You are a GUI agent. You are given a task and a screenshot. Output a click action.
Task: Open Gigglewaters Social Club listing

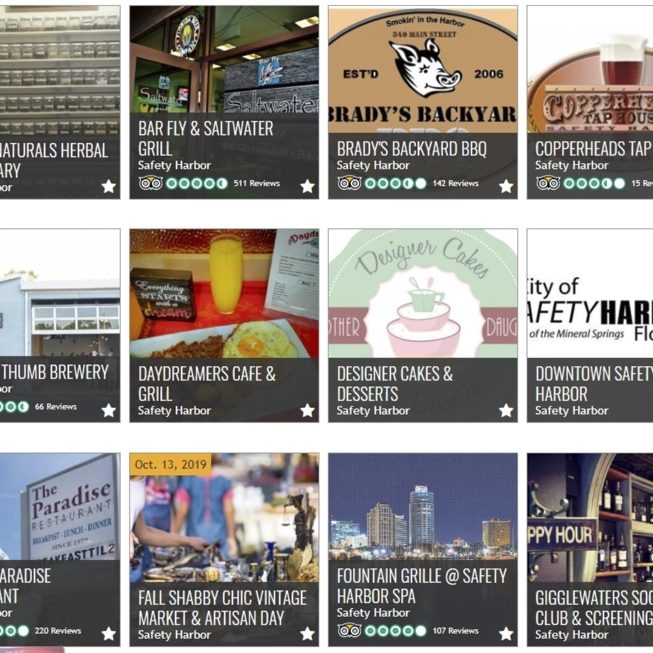tap(592, 607)
